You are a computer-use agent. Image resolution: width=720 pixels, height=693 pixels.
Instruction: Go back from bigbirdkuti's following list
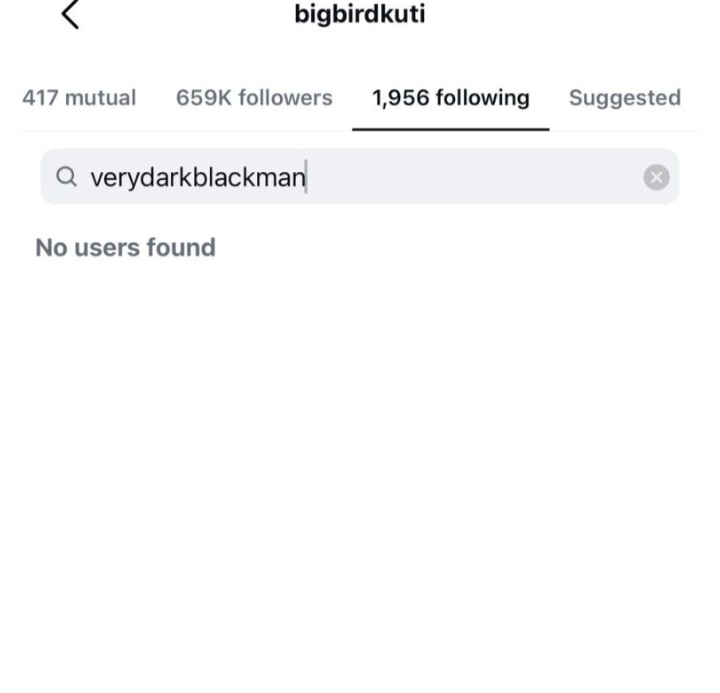point(69,16)
